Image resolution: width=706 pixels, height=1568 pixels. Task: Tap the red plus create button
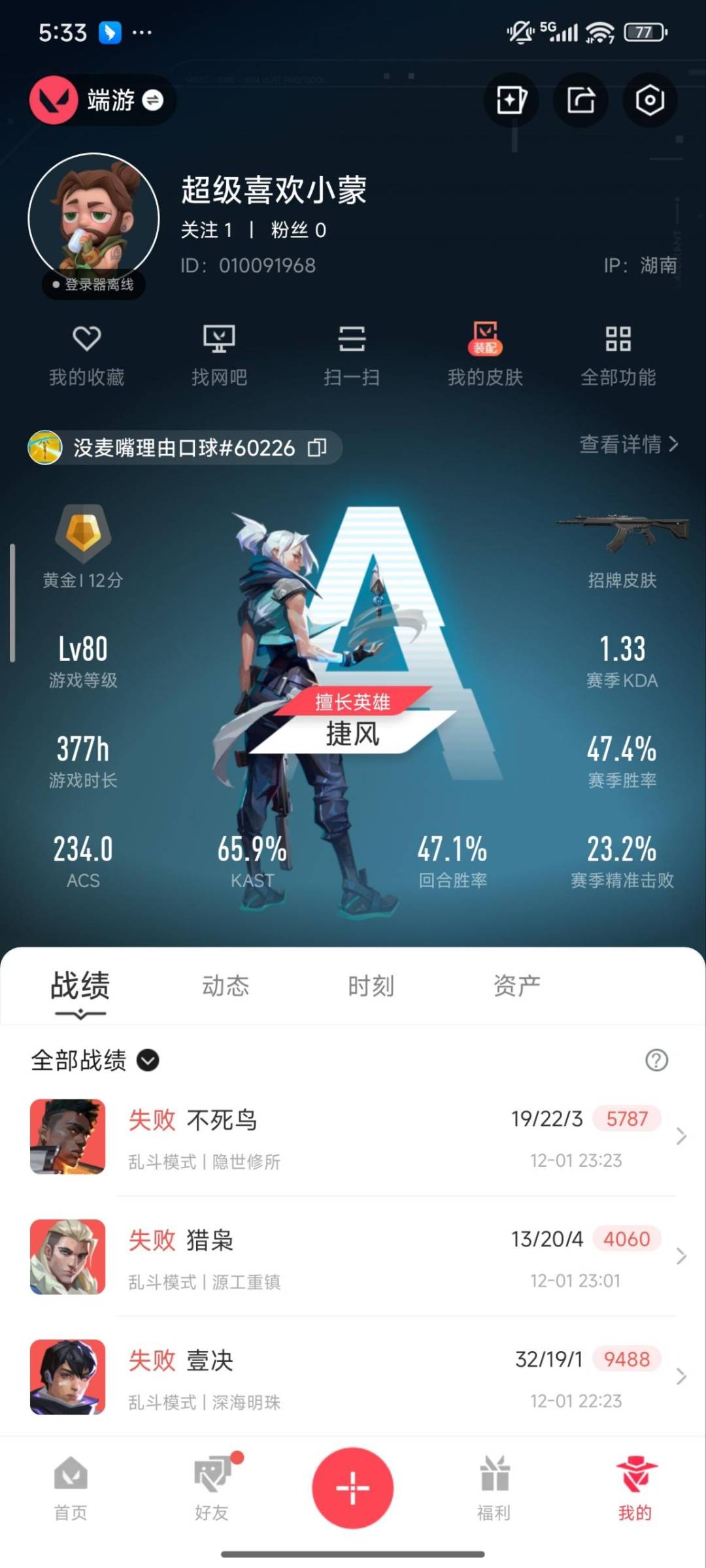point(352,1488)
